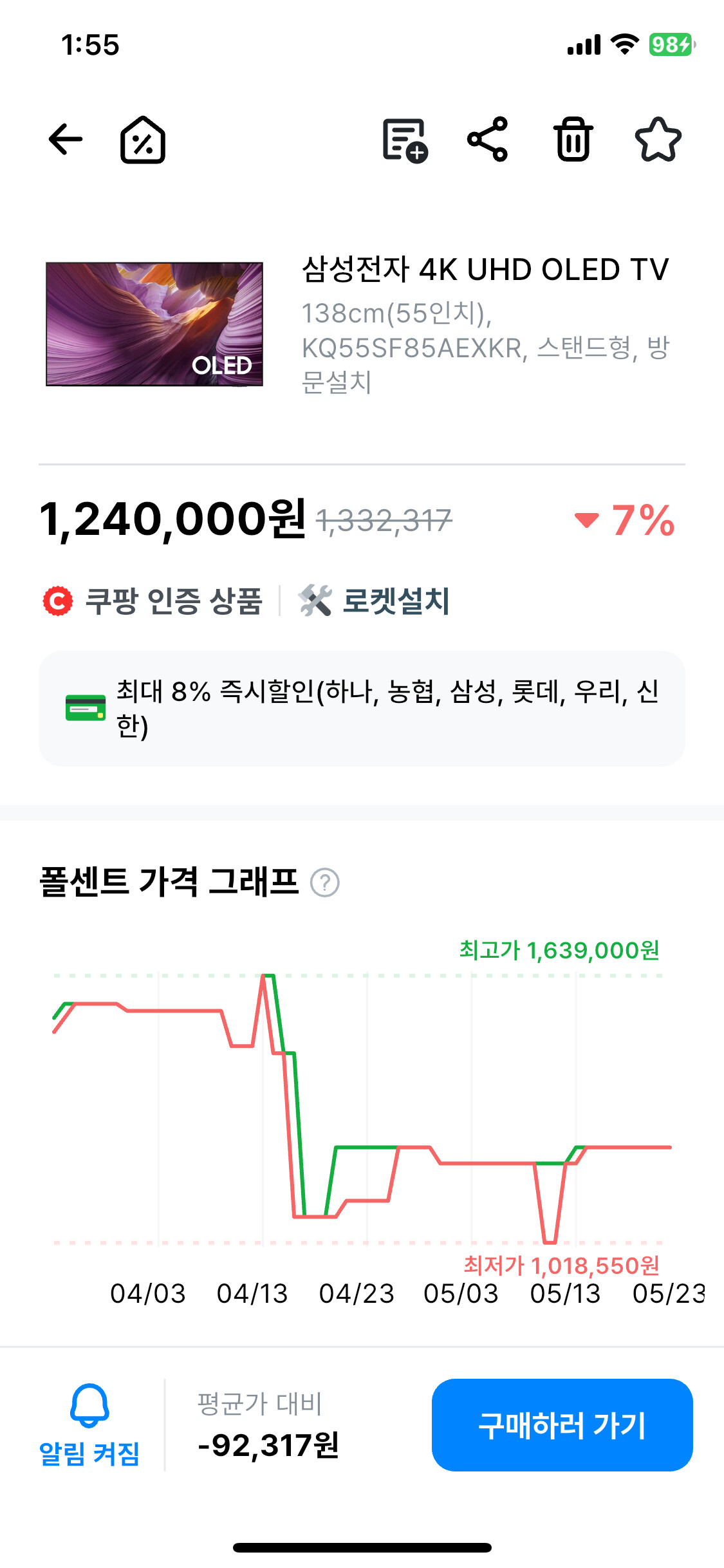Open the price graph help icon
This screenshot has width=724, height=1568.
pyautogui.click(x=325, y=882)
